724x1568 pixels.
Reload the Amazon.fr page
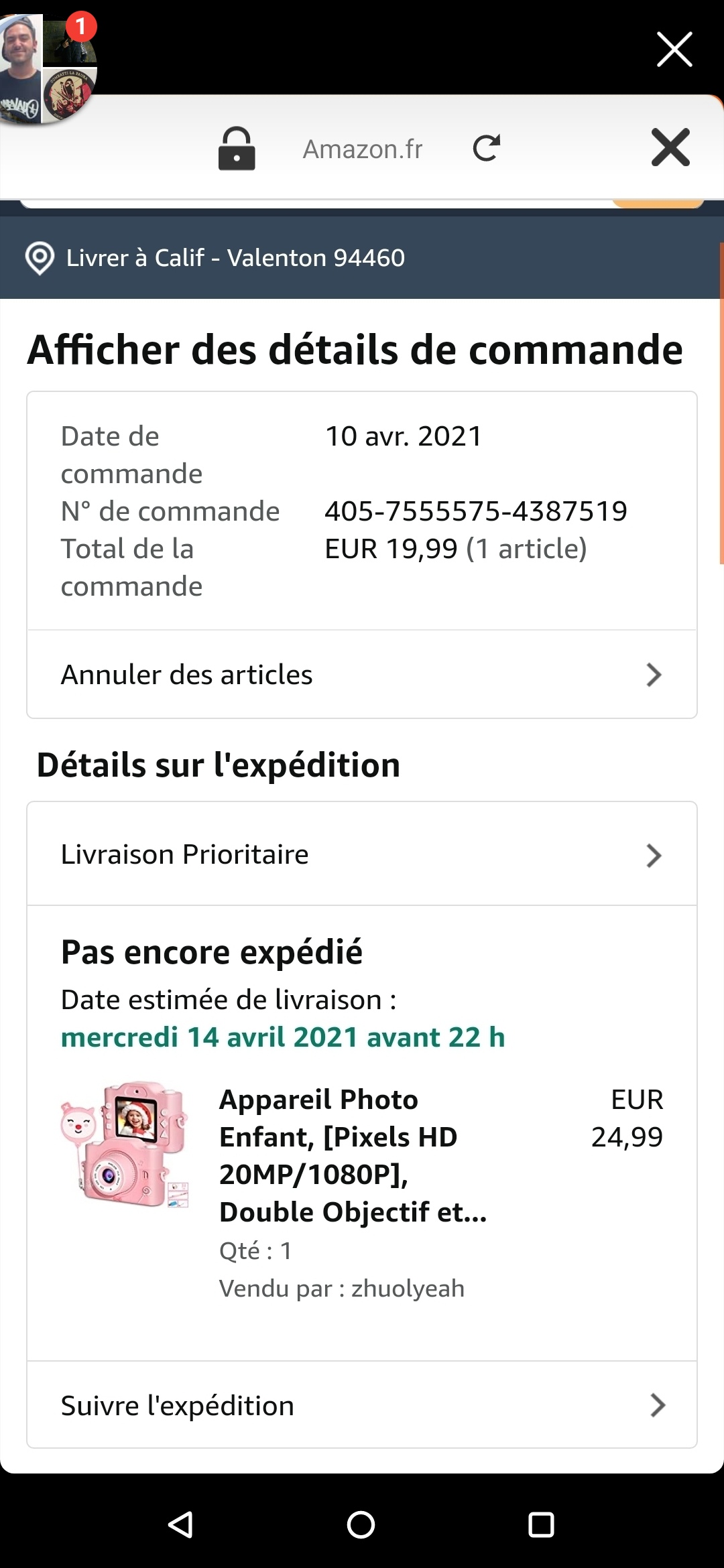[486, 148]
